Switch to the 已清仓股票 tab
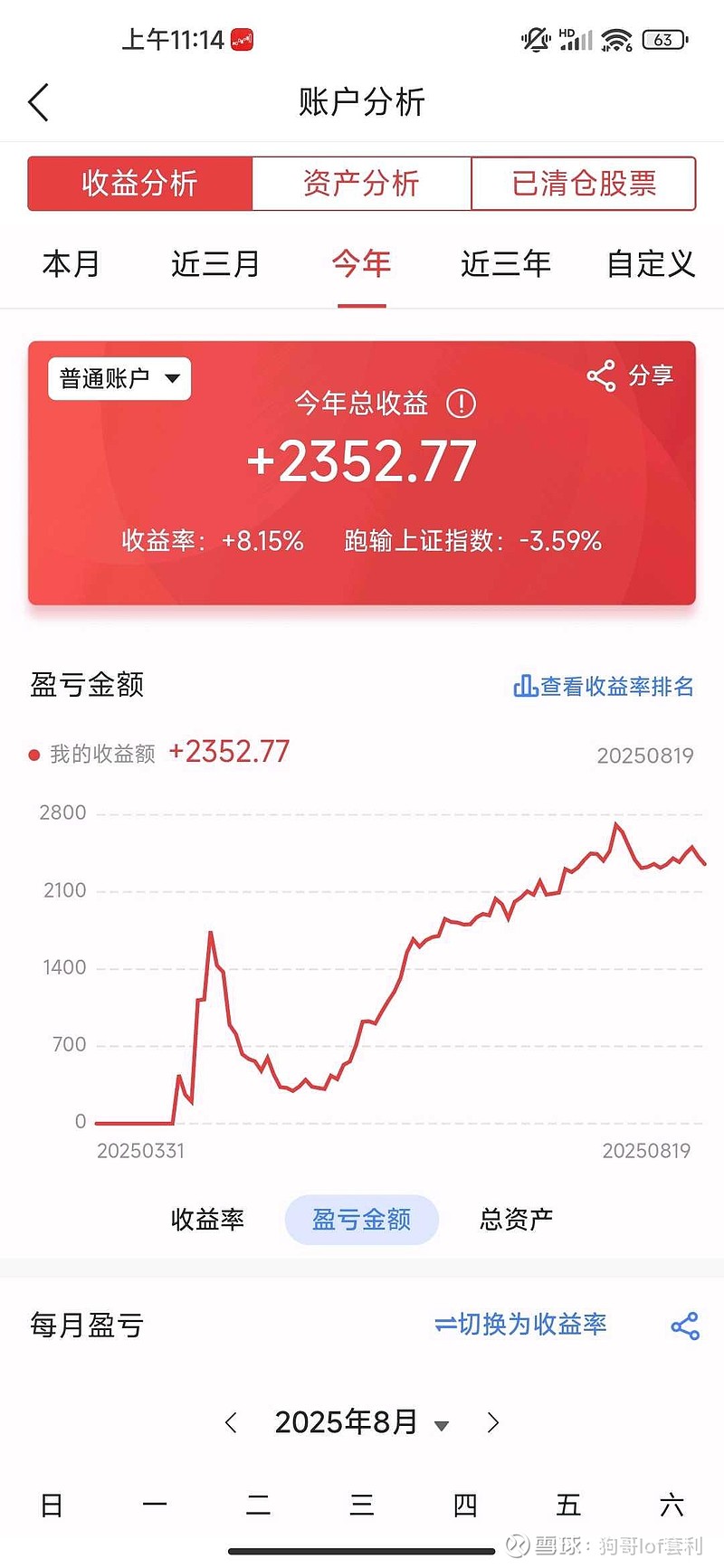The height and width of the screenshot is (1568, 724). pos(582,182)
